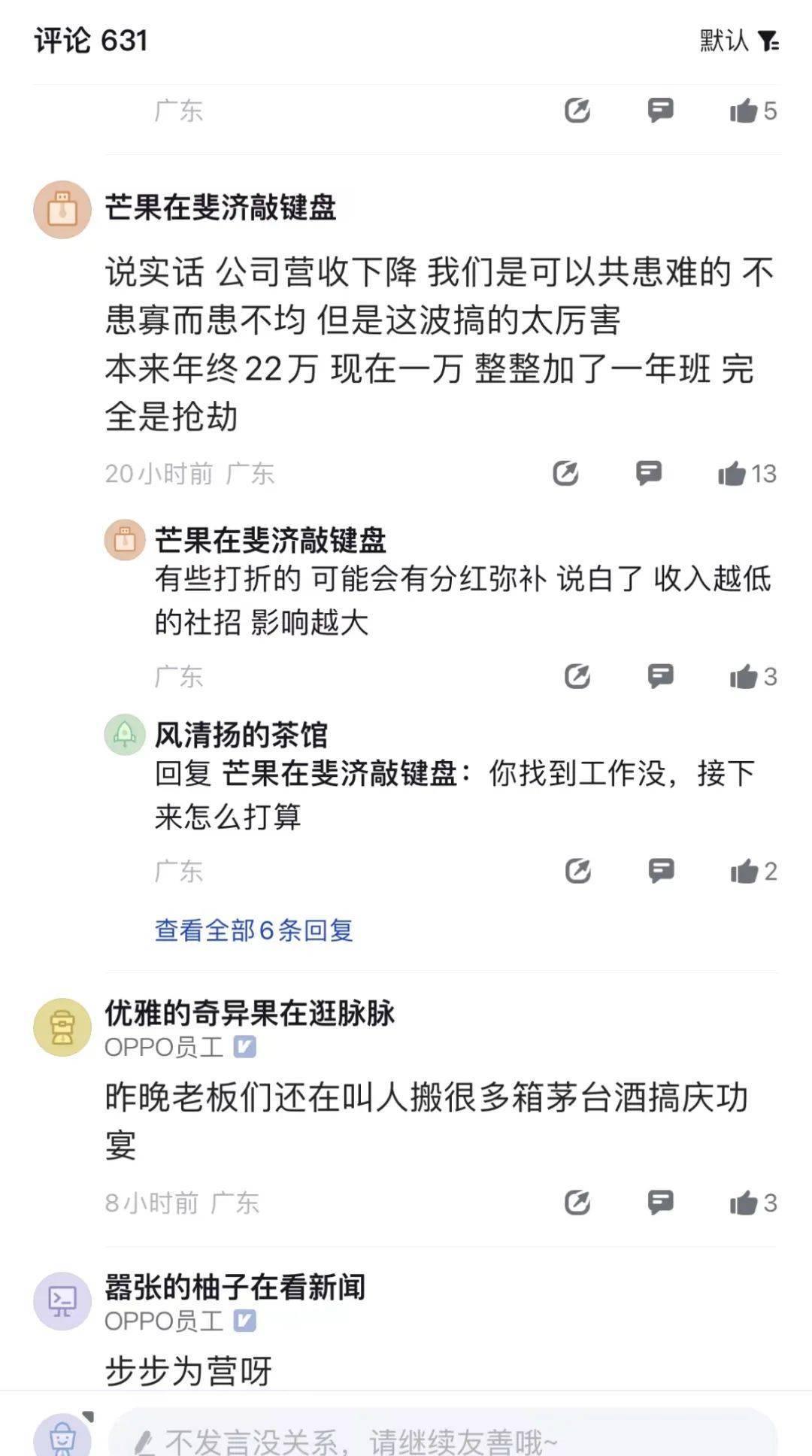812x1456 pixels.
Task: Open 嚣张的柚子在看新闻's profile
Action: 62,1301
